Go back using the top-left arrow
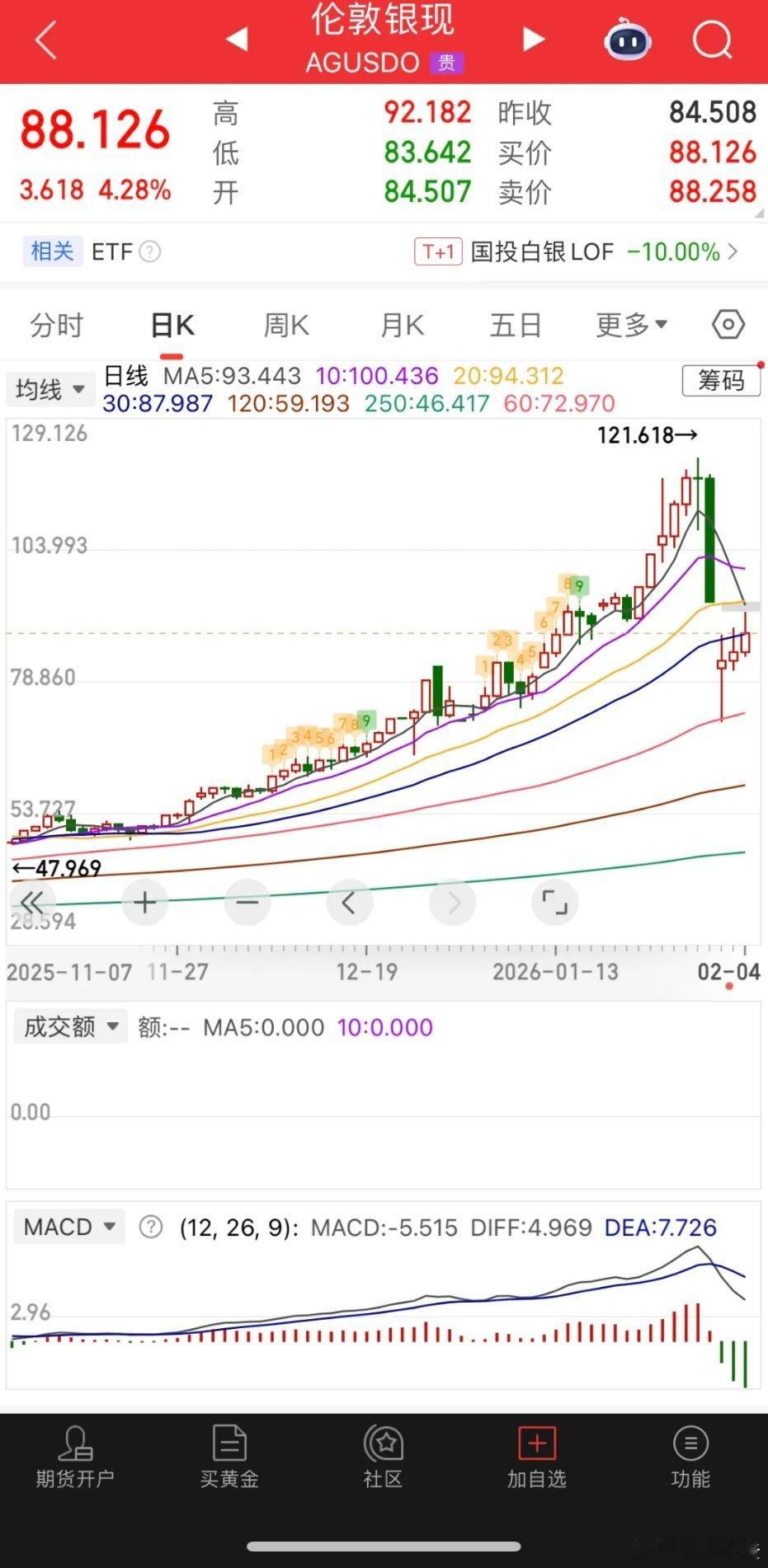The image size is (768, 1568). click(x=45, y=40)
